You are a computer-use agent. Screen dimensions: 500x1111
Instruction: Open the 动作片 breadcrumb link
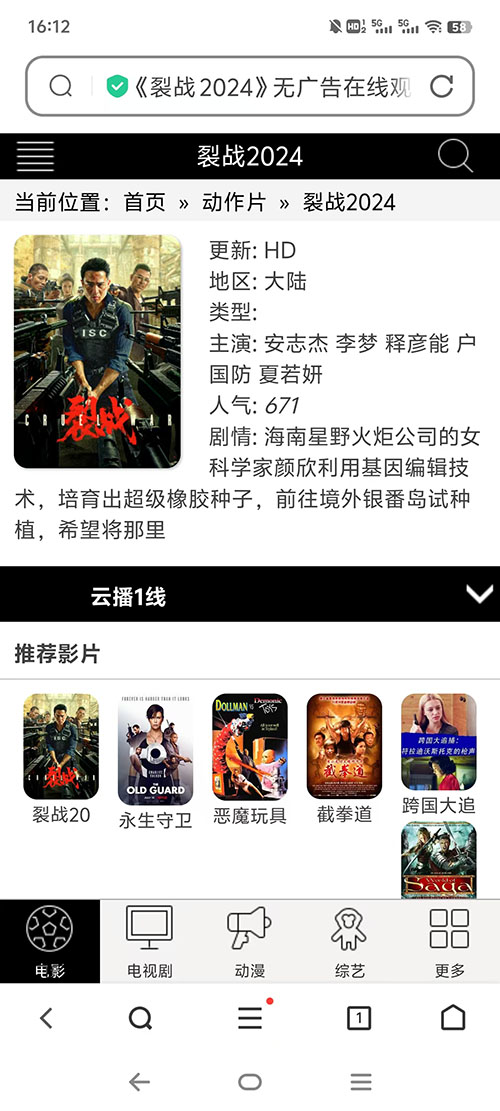click(x=234, y=202)
